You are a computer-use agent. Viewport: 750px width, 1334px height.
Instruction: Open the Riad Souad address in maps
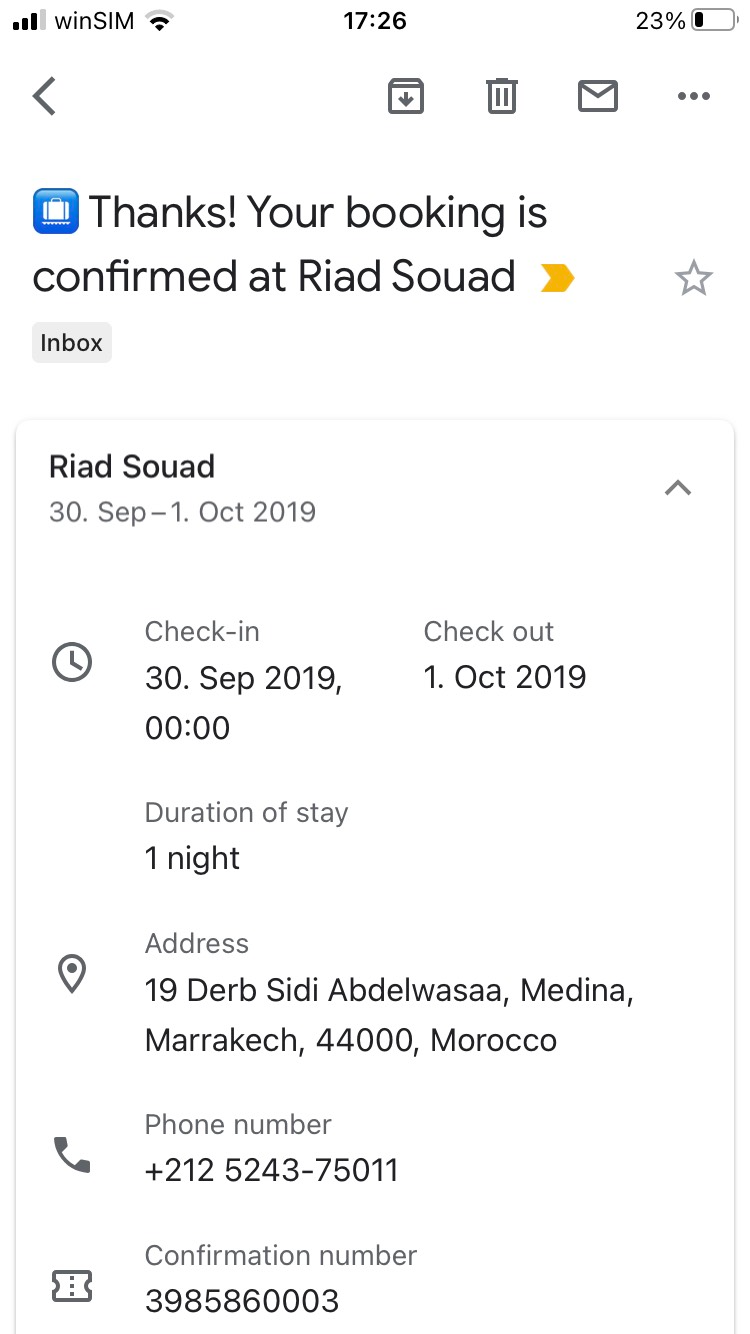389,1015
